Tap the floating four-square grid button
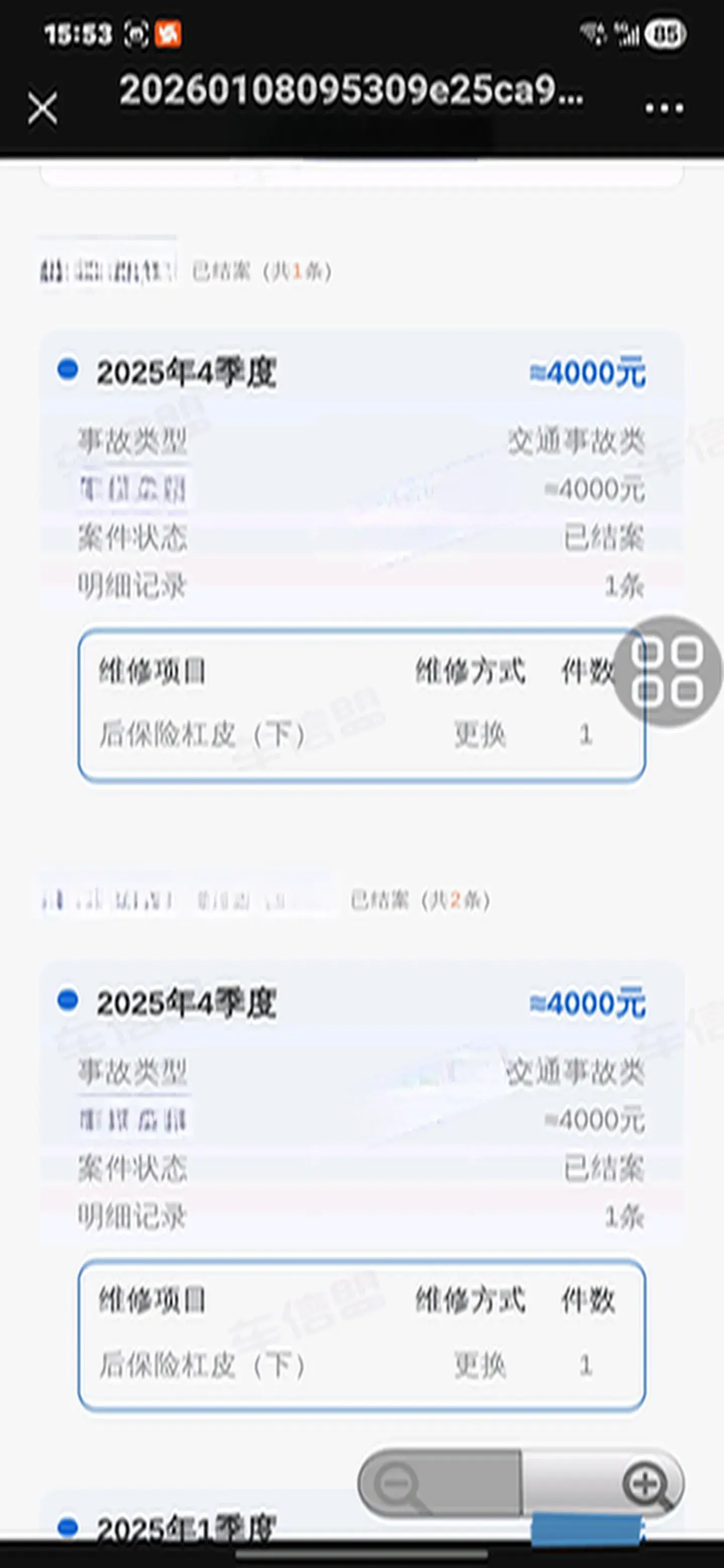Viewport: 724px width, 1568px height. (667, 671)
